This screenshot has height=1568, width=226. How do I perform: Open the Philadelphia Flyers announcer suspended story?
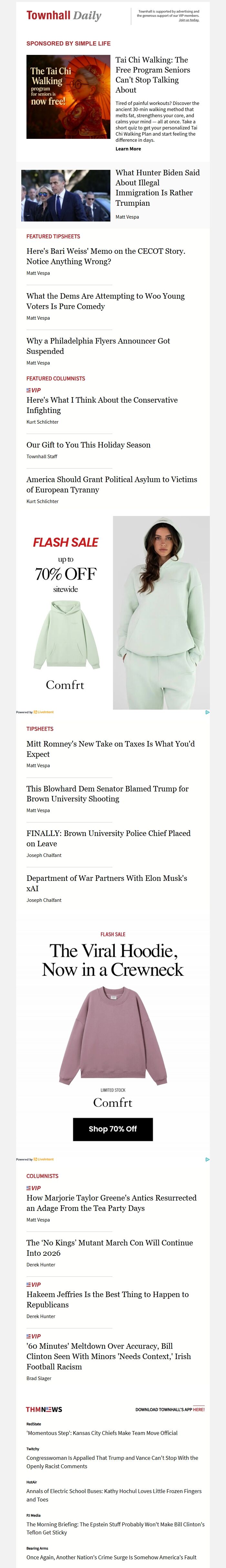(98, 346)
